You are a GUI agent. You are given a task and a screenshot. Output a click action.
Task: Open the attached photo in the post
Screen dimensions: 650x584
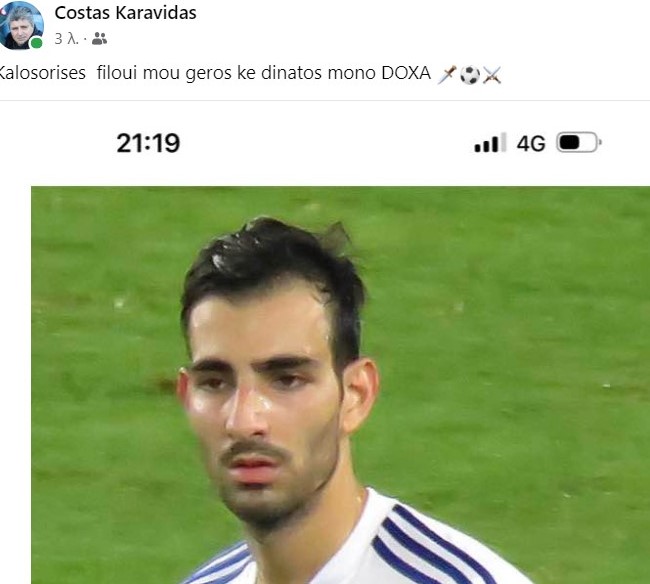coord(340,380)
